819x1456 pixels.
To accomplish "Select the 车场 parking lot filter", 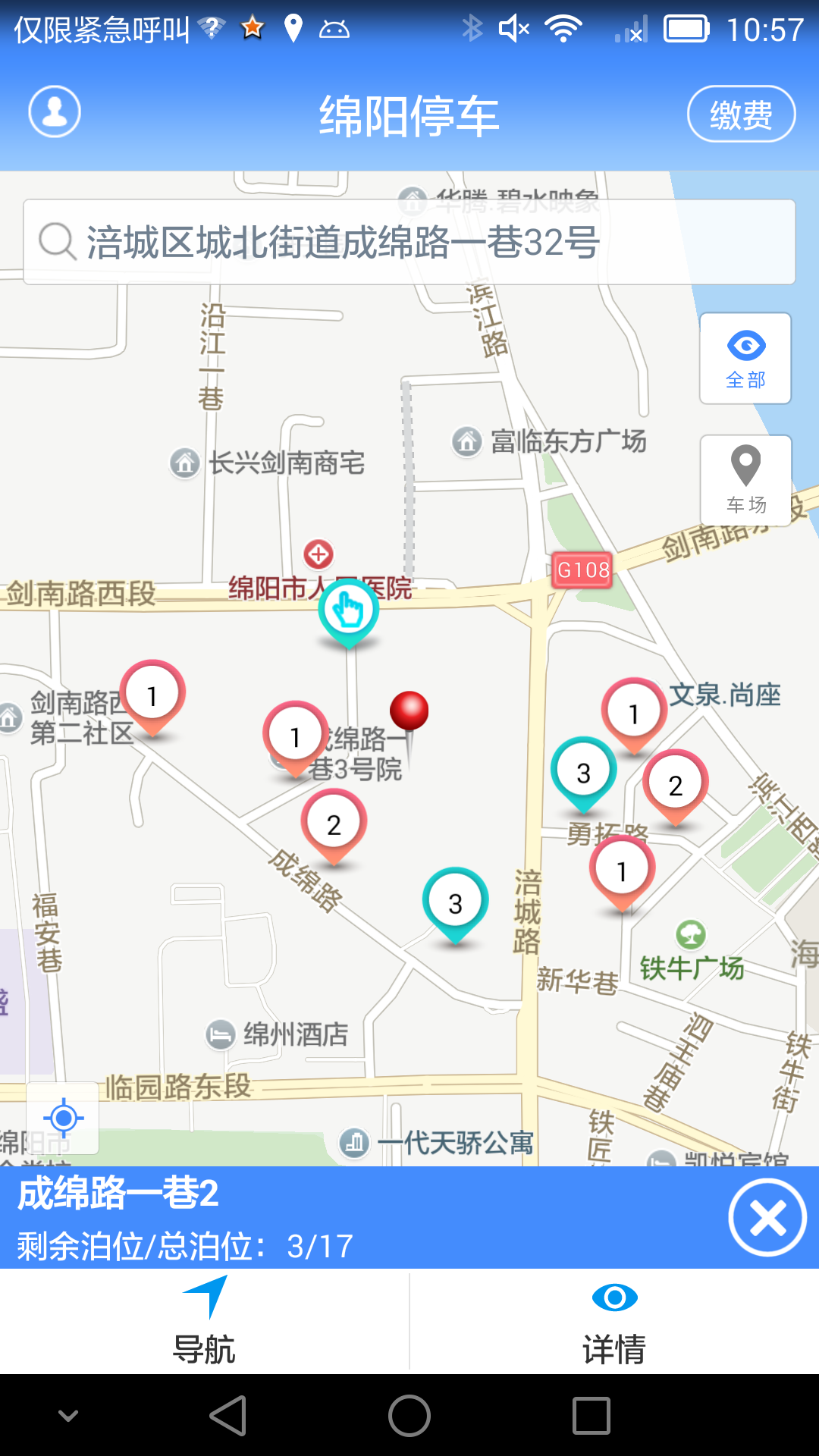I will point(745,480).
